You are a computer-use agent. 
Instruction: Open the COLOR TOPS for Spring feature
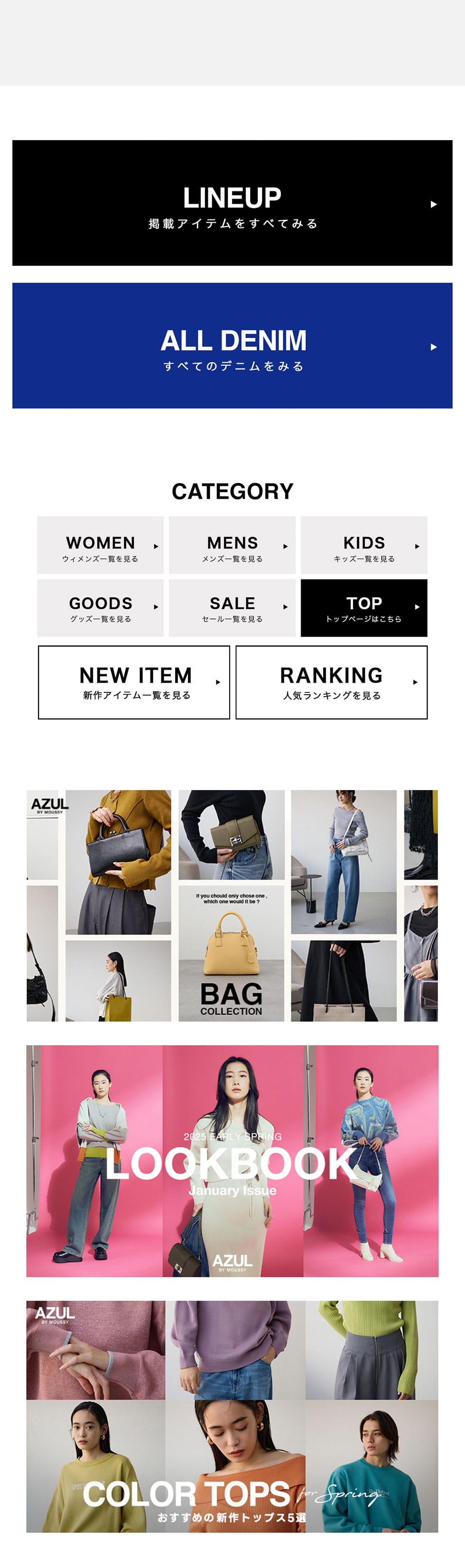click(x=232, y=1417)
